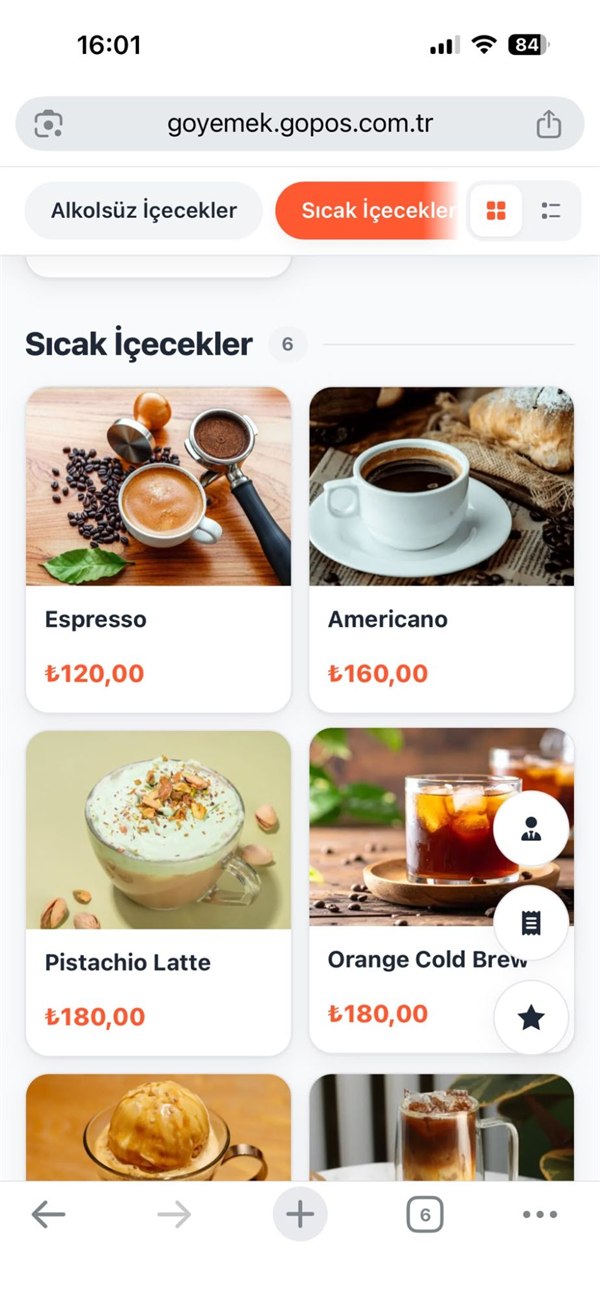600x1300 pixels.
Task: View the six open browser tabs
Action: [x=425, y=1215]
